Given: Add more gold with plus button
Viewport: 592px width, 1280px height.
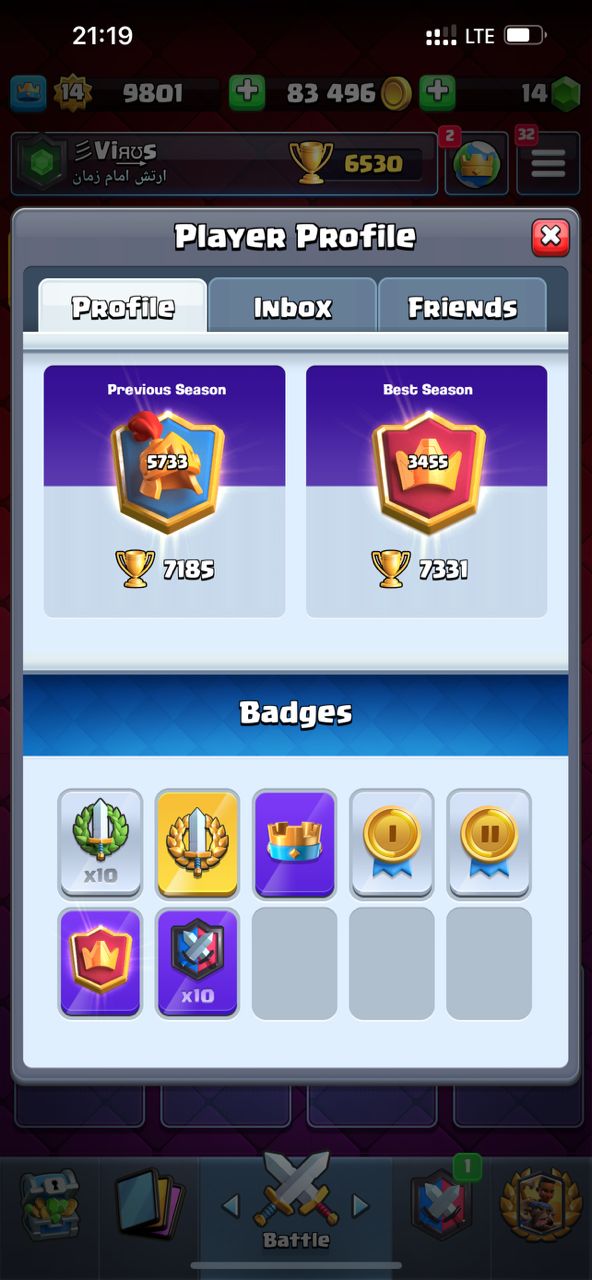Looking at the screenshot, I should pyautogui.click(x=247, y=93).
